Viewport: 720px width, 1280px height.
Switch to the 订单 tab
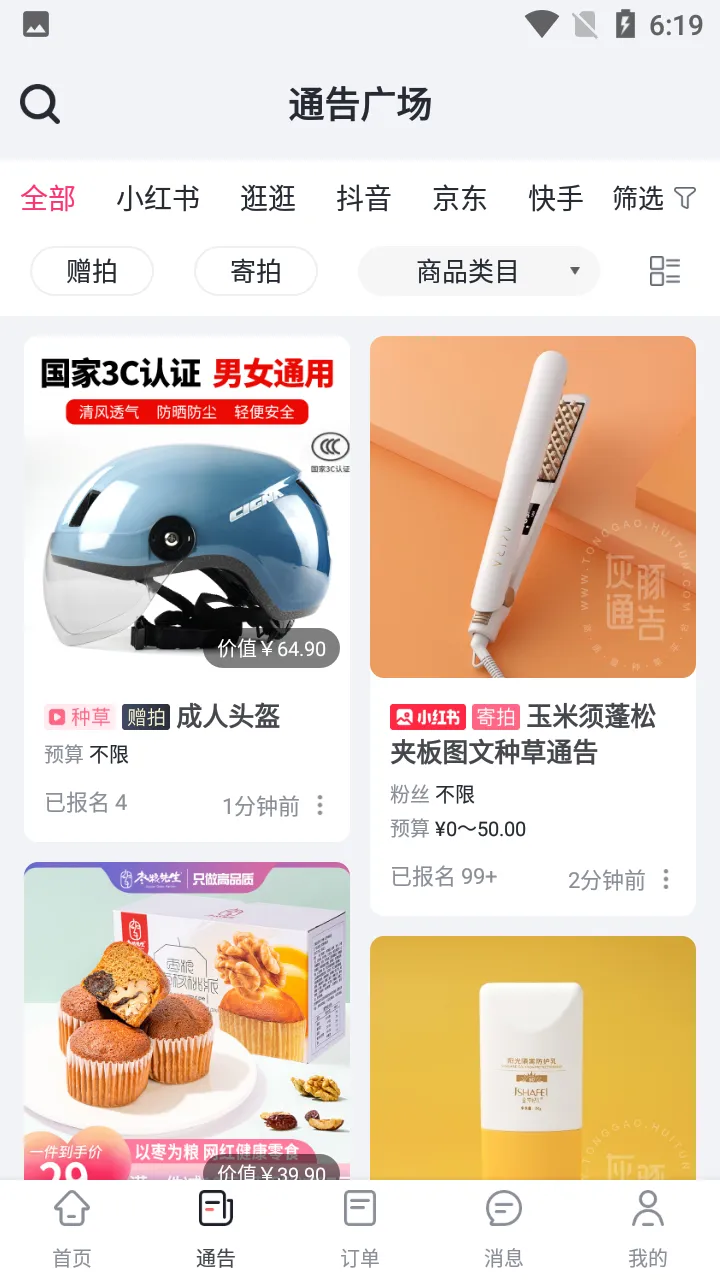click(x=360, y=1228)
